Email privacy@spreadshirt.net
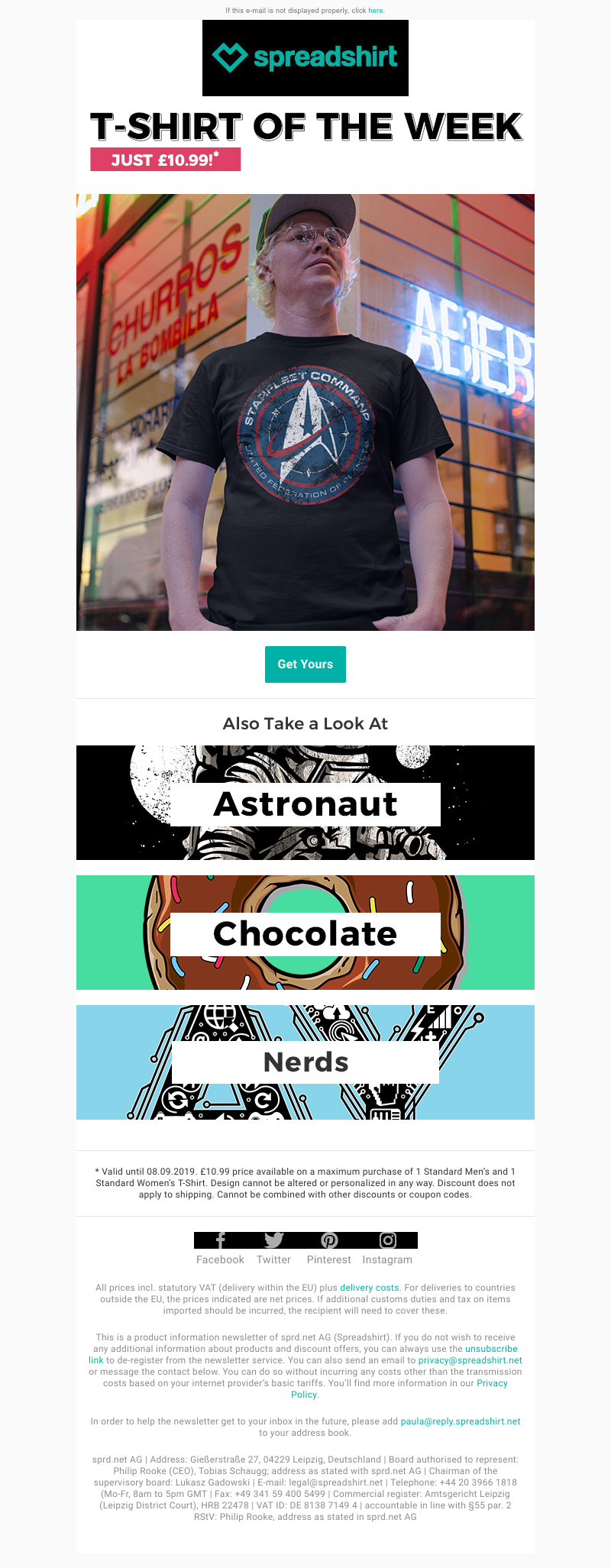 (470, 1360)
